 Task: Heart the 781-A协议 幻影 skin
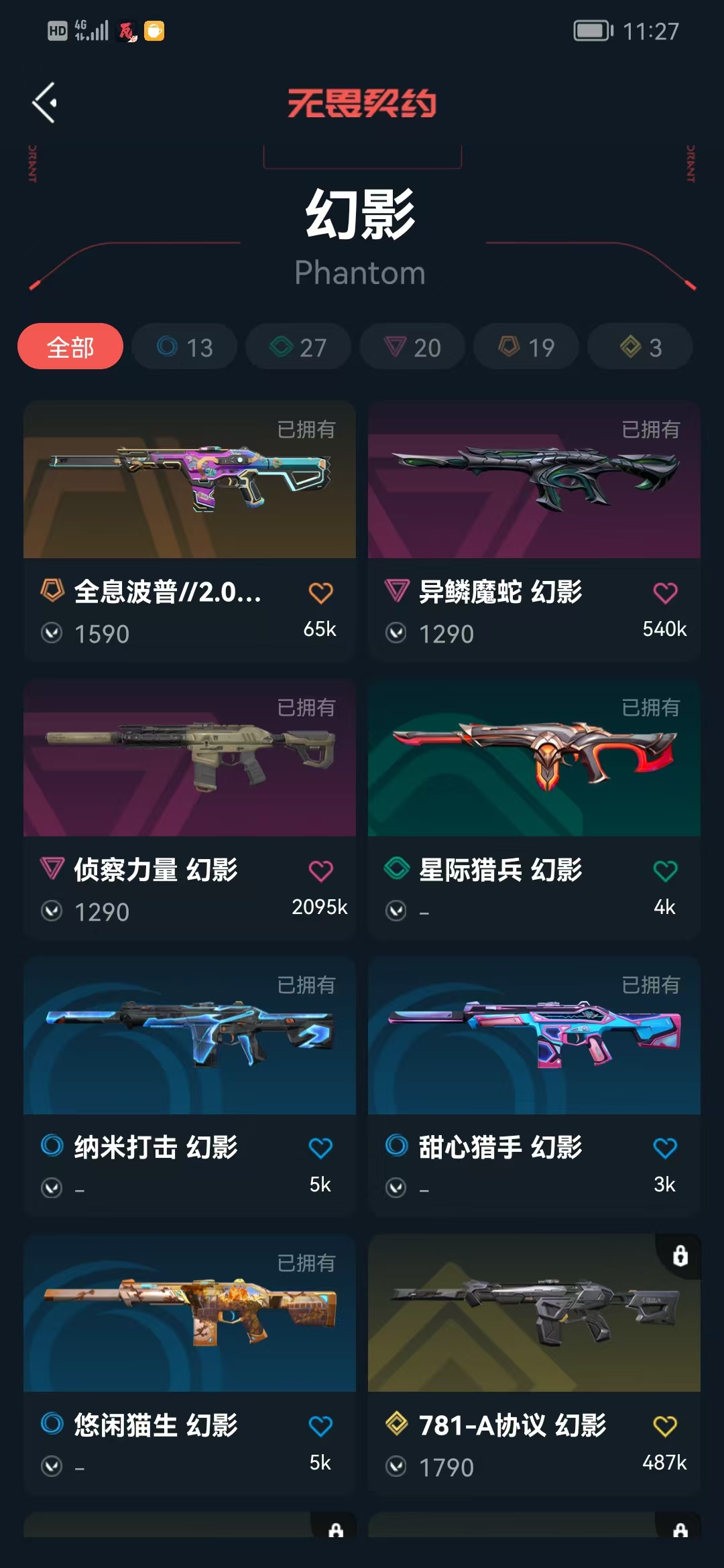coord(665,1426)
